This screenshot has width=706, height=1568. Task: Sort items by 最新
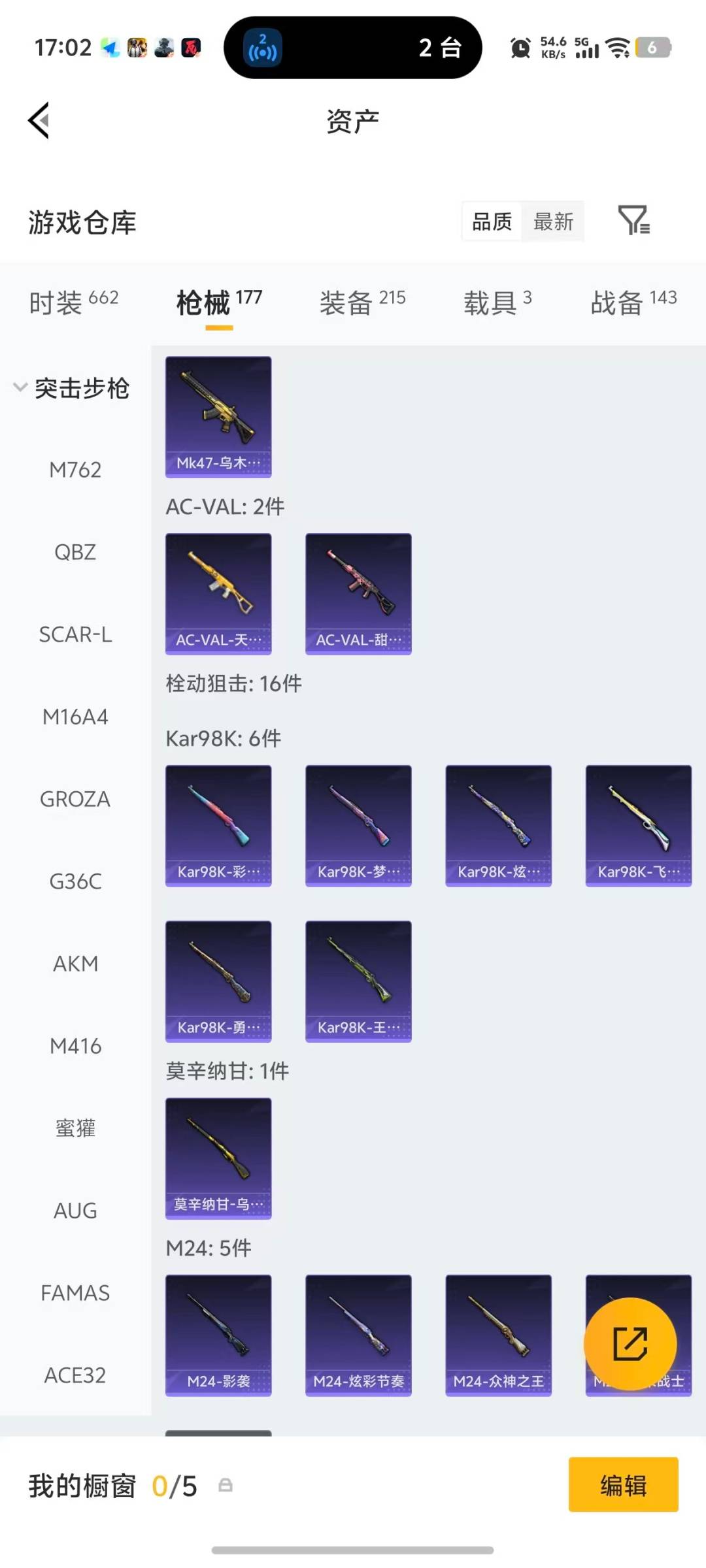[553, 222]
